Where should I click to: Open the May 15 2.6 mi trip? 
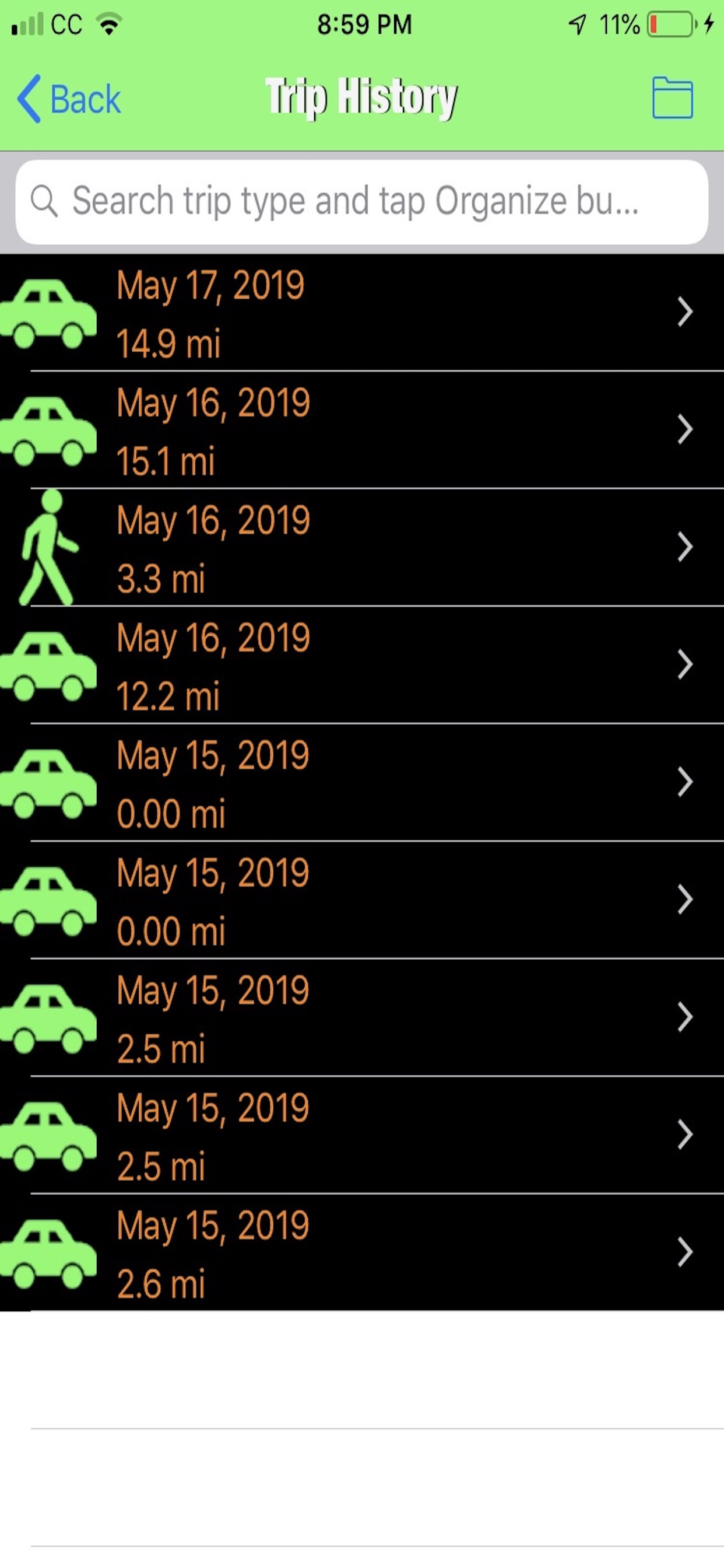click(362, 1252)
